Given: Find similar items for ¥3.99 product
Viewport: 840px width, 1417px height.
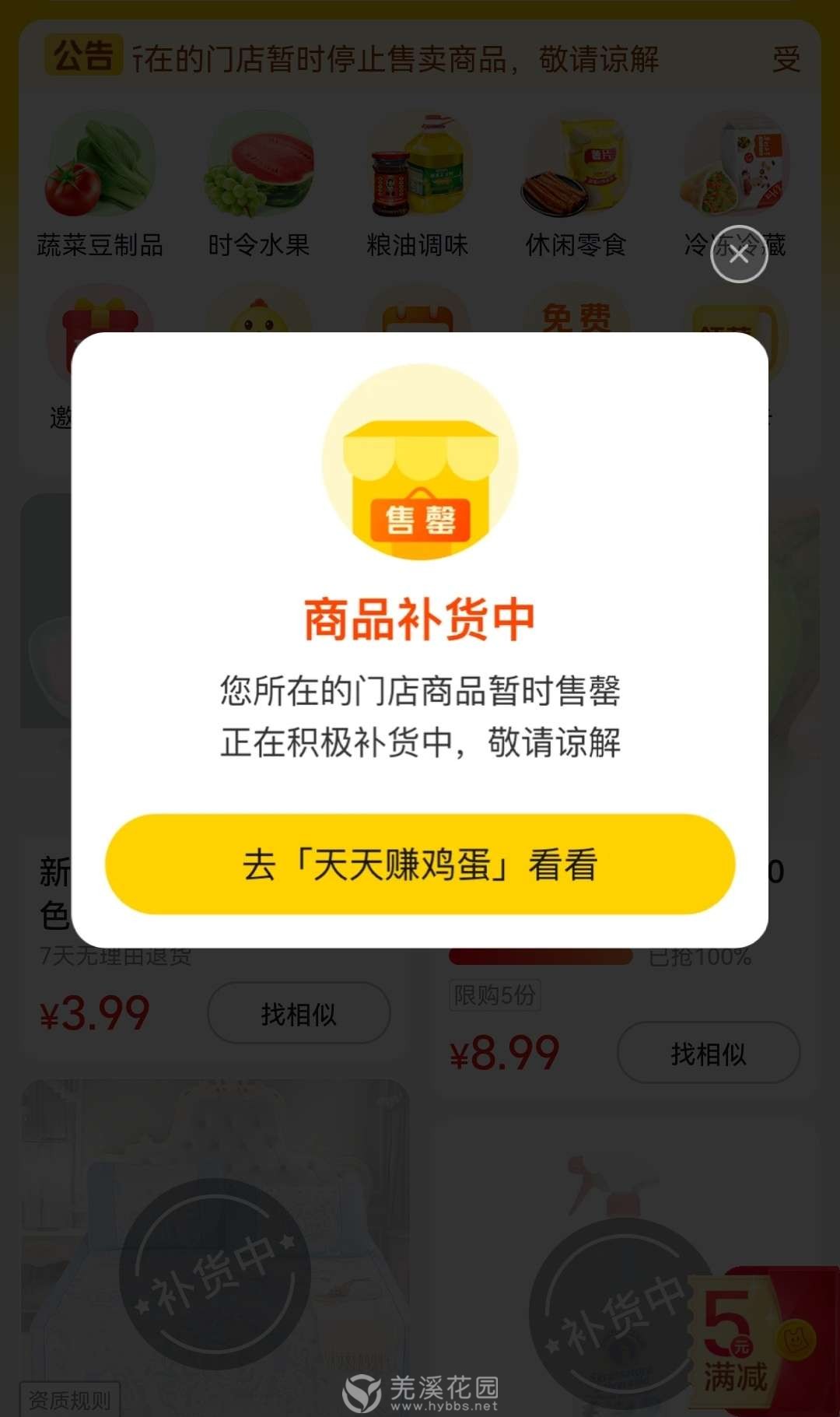Looking at the screenshot, I should click(299, 1012).
